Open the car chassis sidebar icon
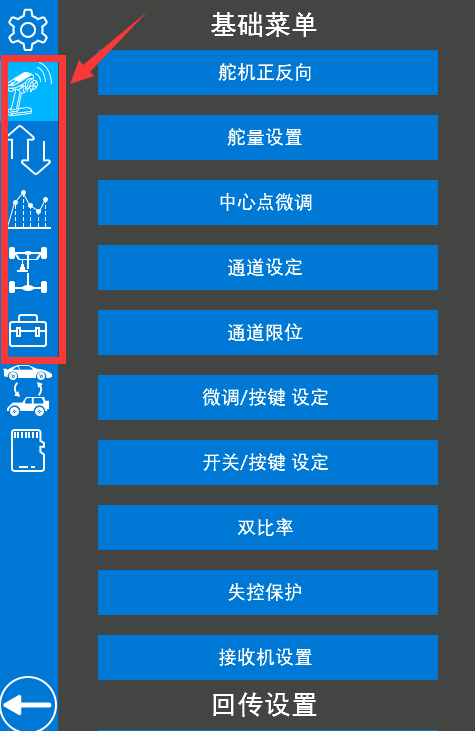 (28, 270)
